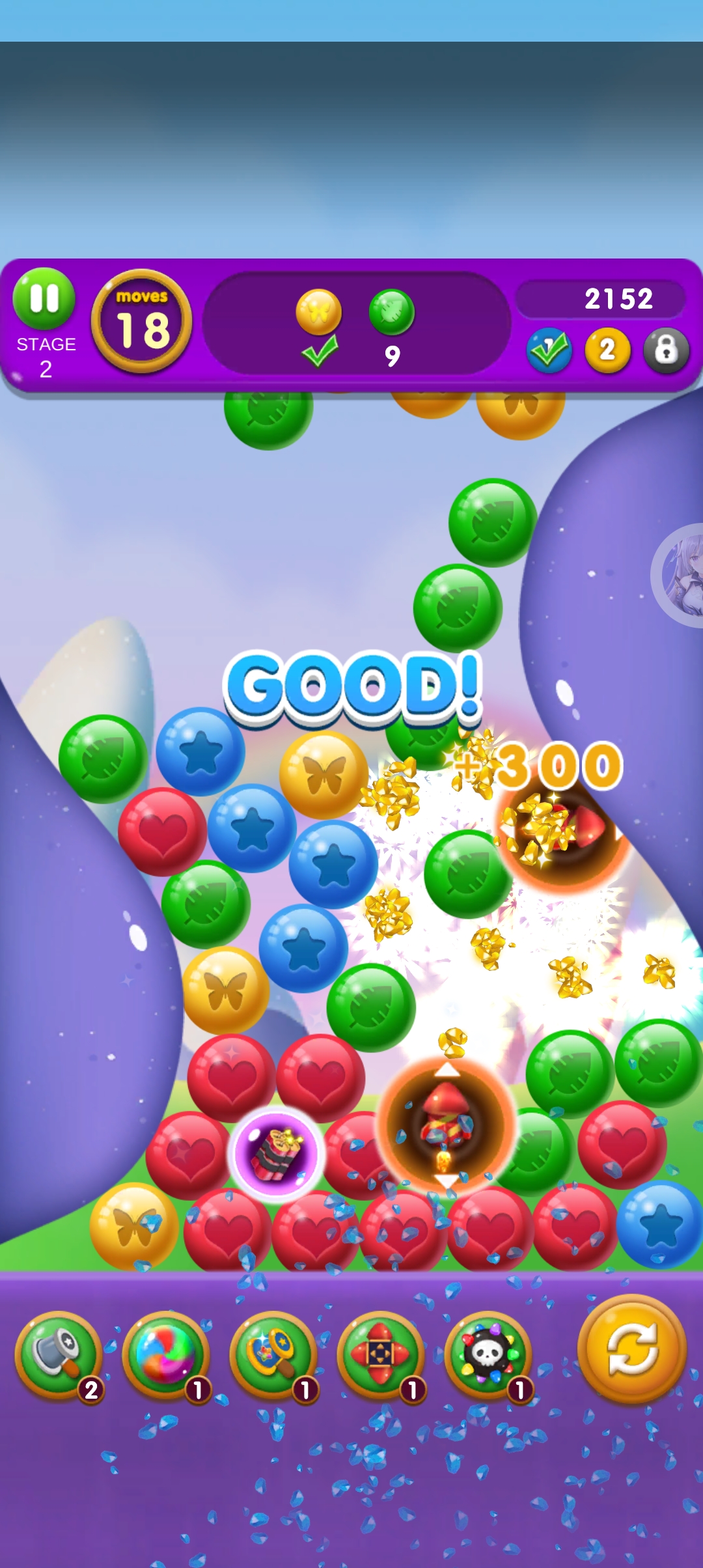Screen dimensions: 703x1568
Task: Use the magnifier paddle booster
Action: (x=273, y=1354)
